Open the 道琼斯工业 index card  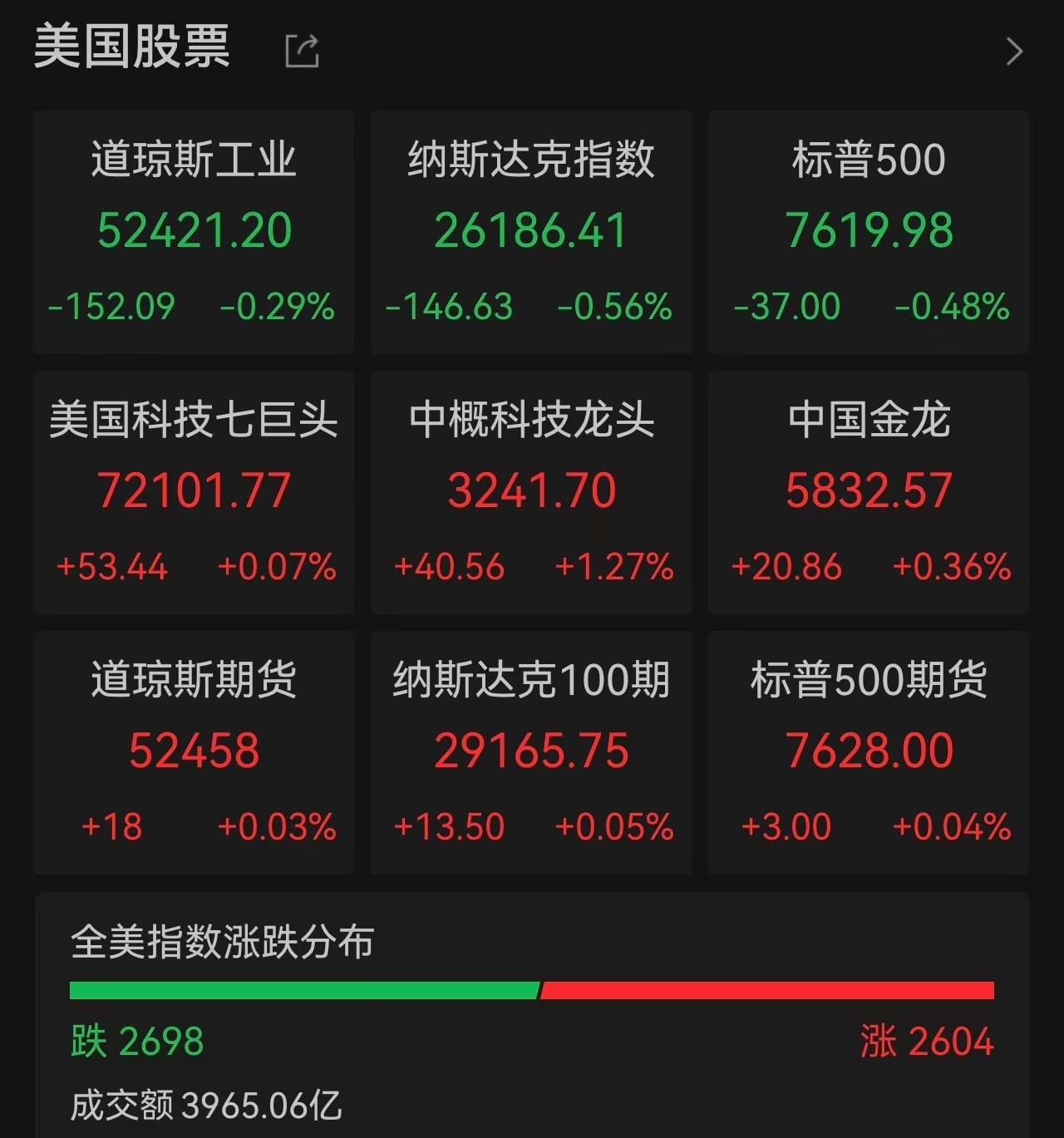(x=194, y=232)
